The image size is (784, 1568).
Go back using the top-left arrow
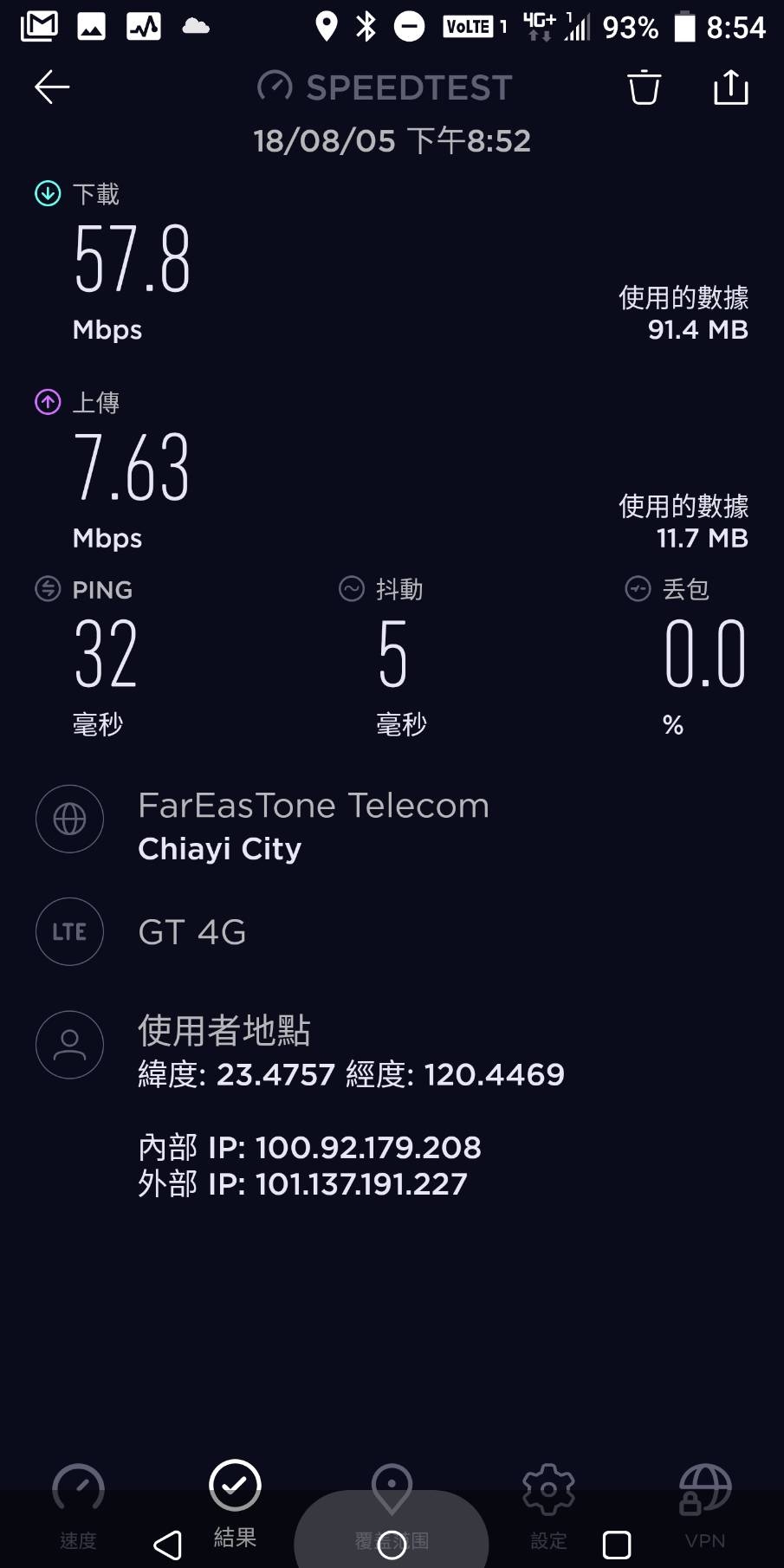52,87
